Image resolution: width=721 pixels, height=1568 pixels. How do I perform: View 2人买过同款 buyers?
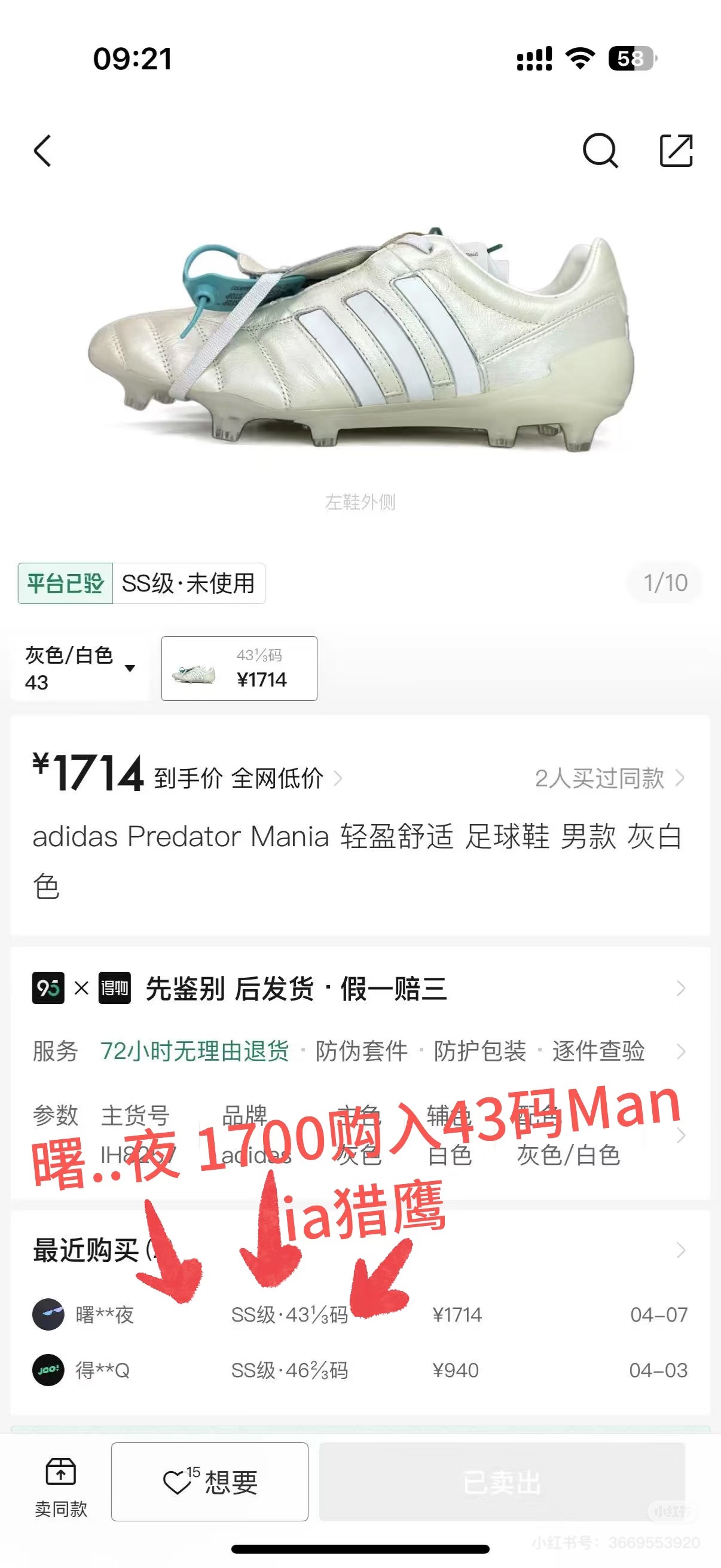(x=610, y=778)
